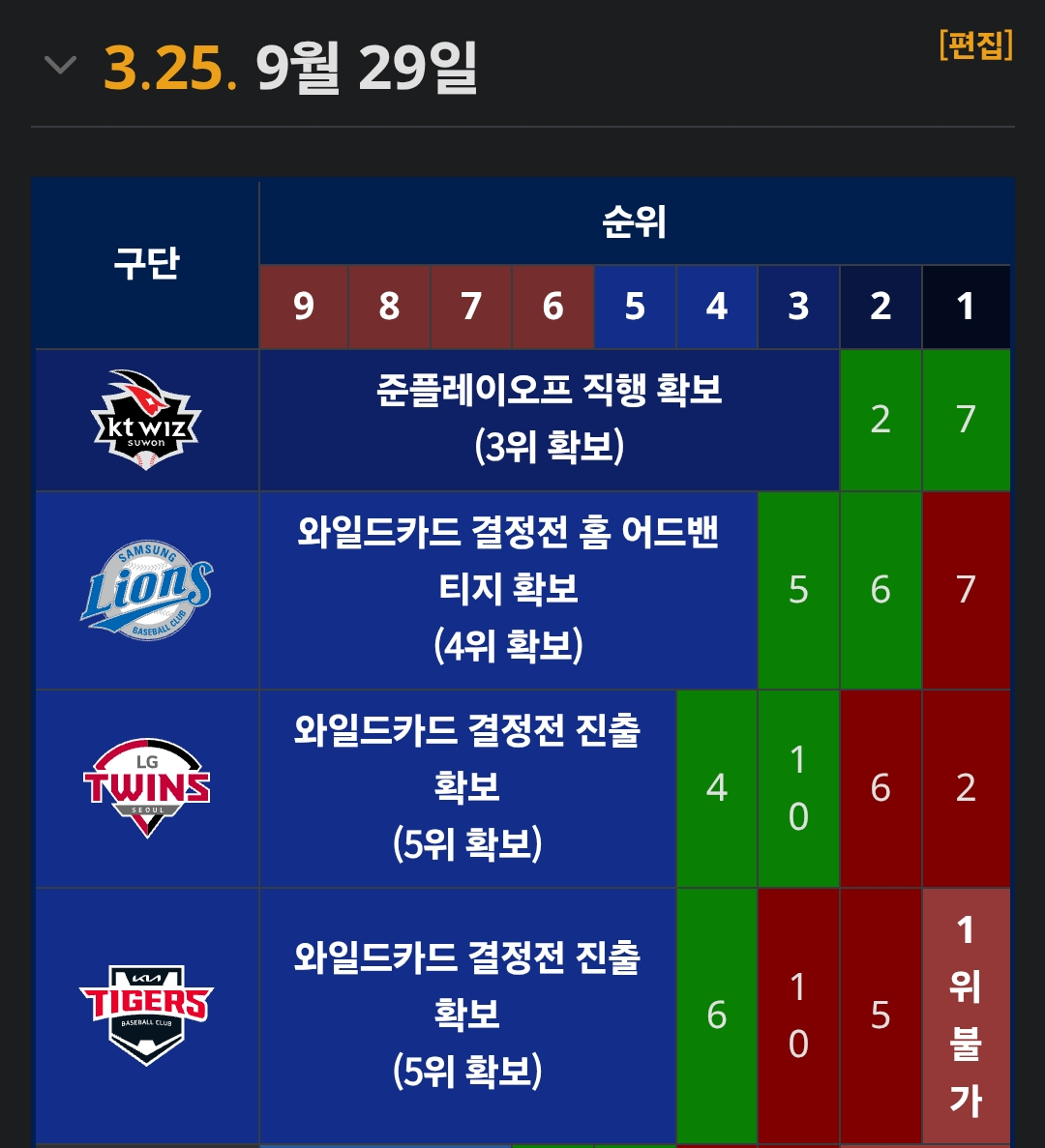Collapse the 3.25. 9월 29일 section
1045x1148 pixels.
point(60,66)
